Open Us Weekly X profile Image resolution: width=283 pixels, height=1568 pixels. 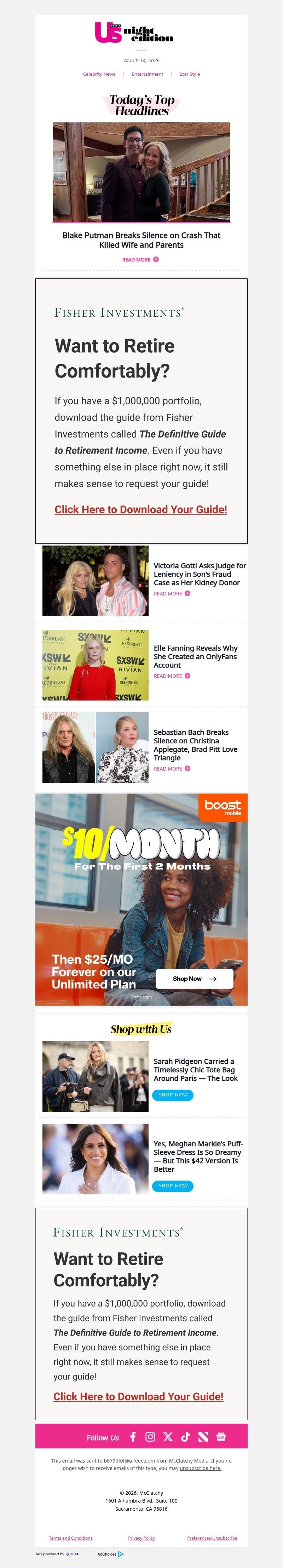point(168,1436)
